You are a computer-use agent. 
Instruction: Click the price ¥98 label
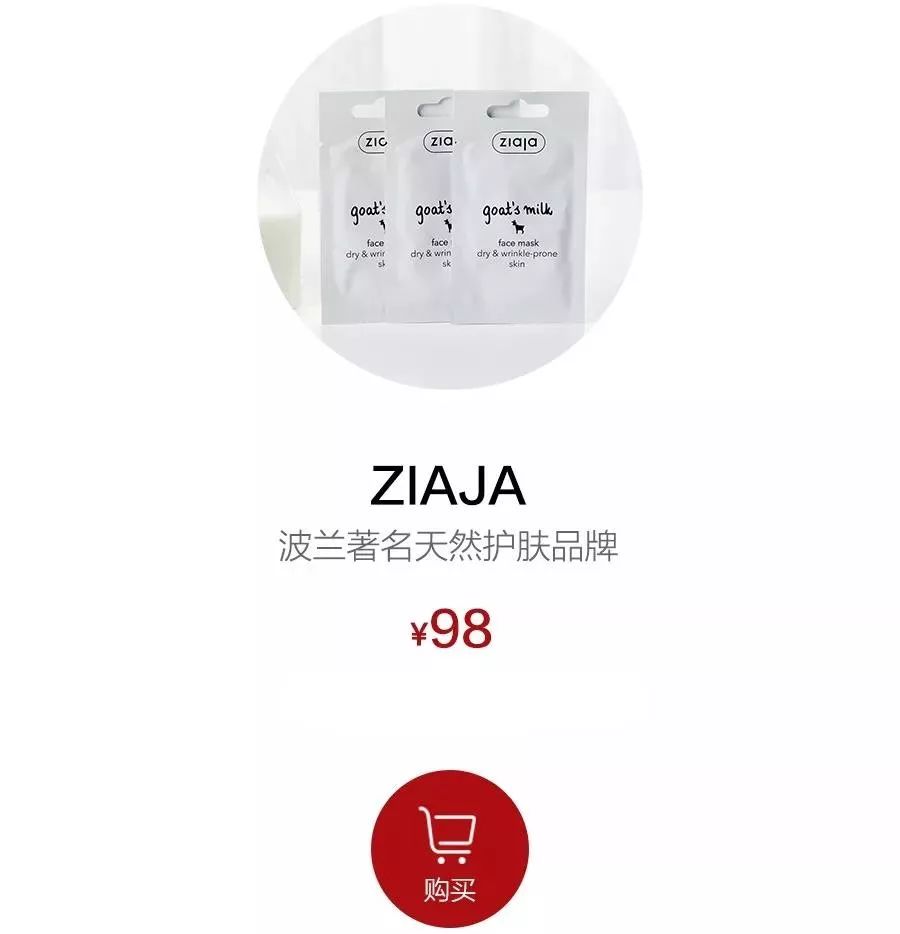(x=452, y=626)
